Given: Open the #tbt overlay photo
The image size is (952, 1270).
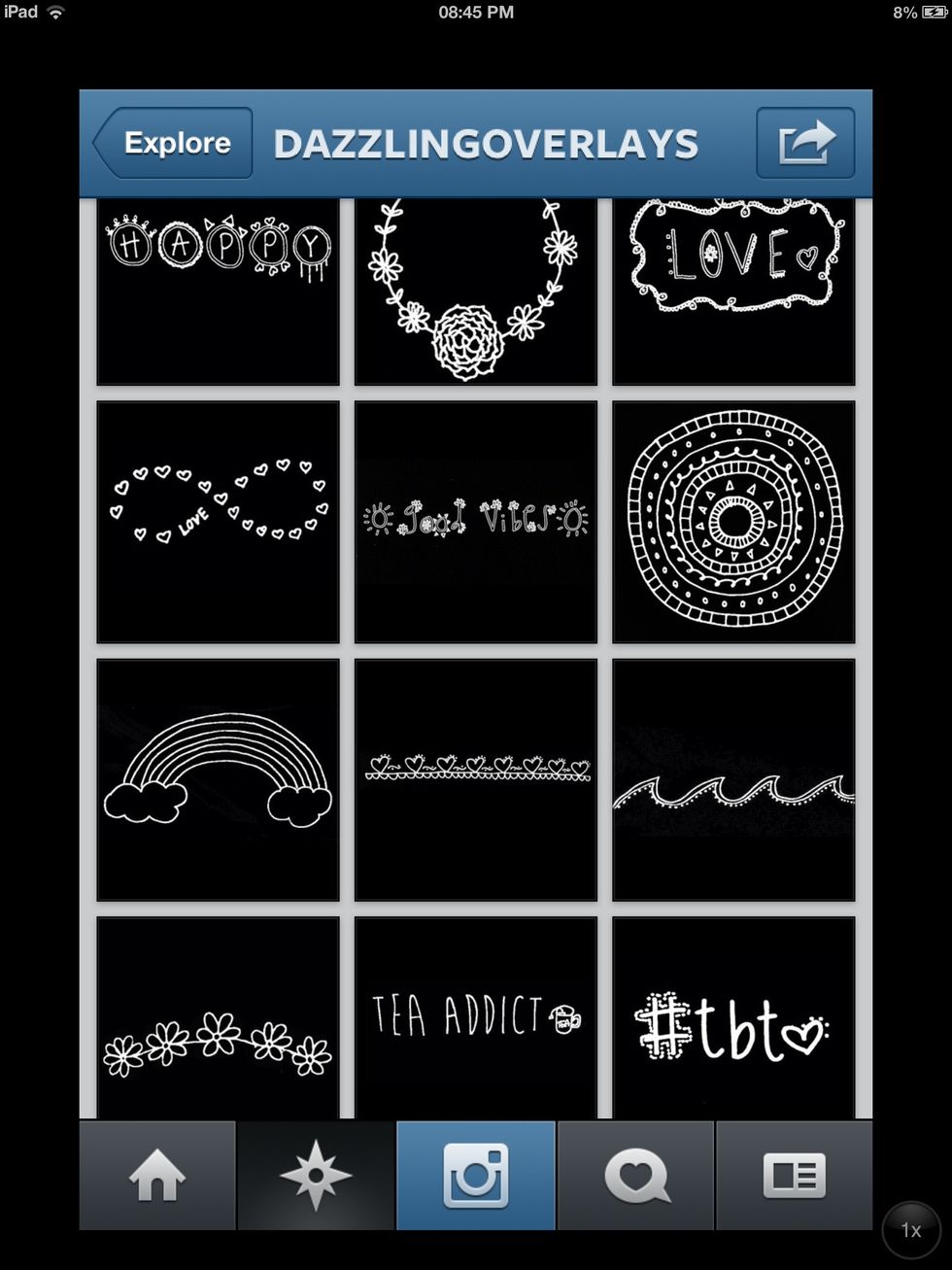Looking at the screenshot, I should pos(733,1018).
